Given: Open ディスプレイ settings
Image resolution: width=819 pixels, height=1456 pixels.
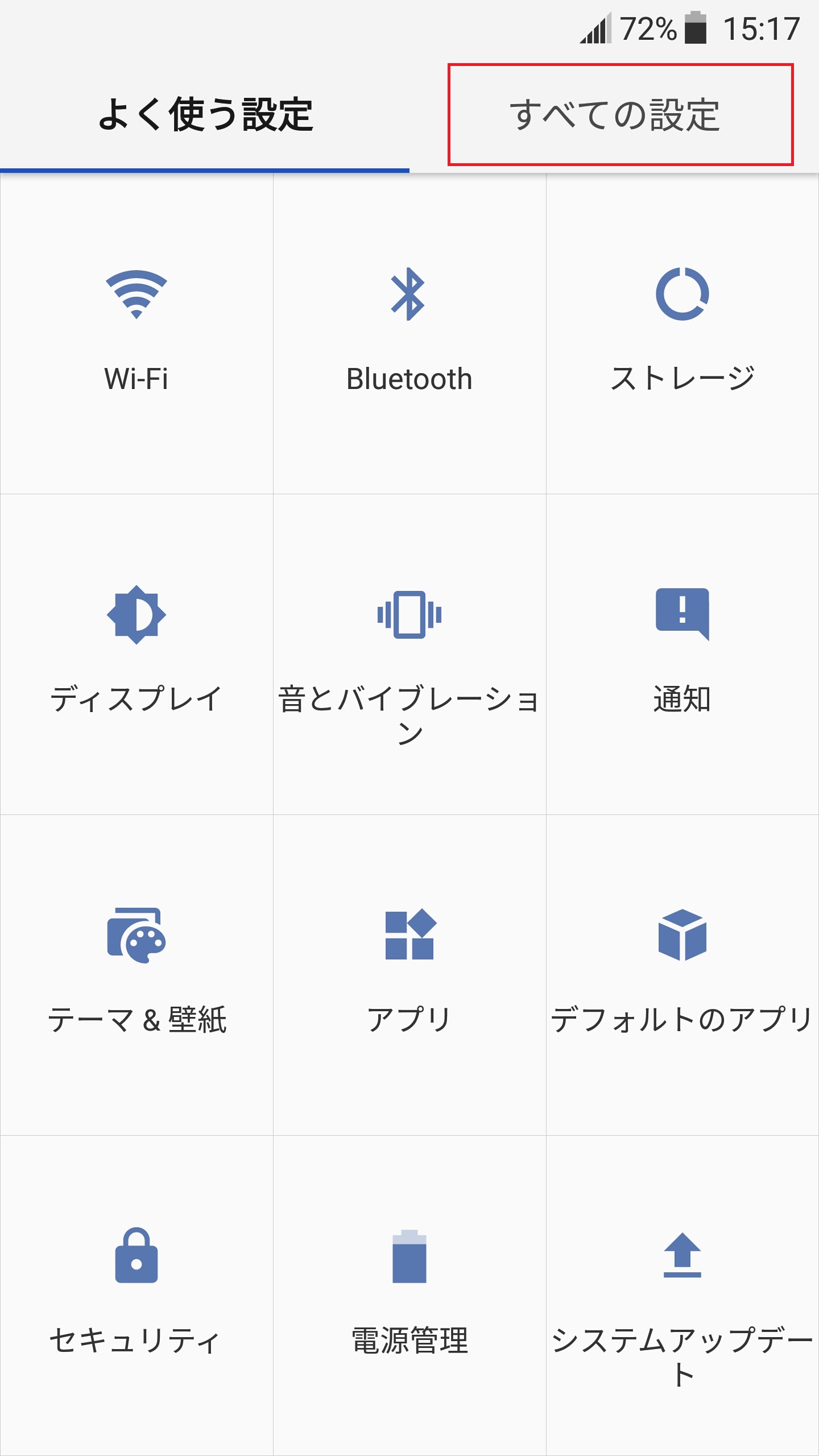Looking at the screenshot, I should click(136, 654).
